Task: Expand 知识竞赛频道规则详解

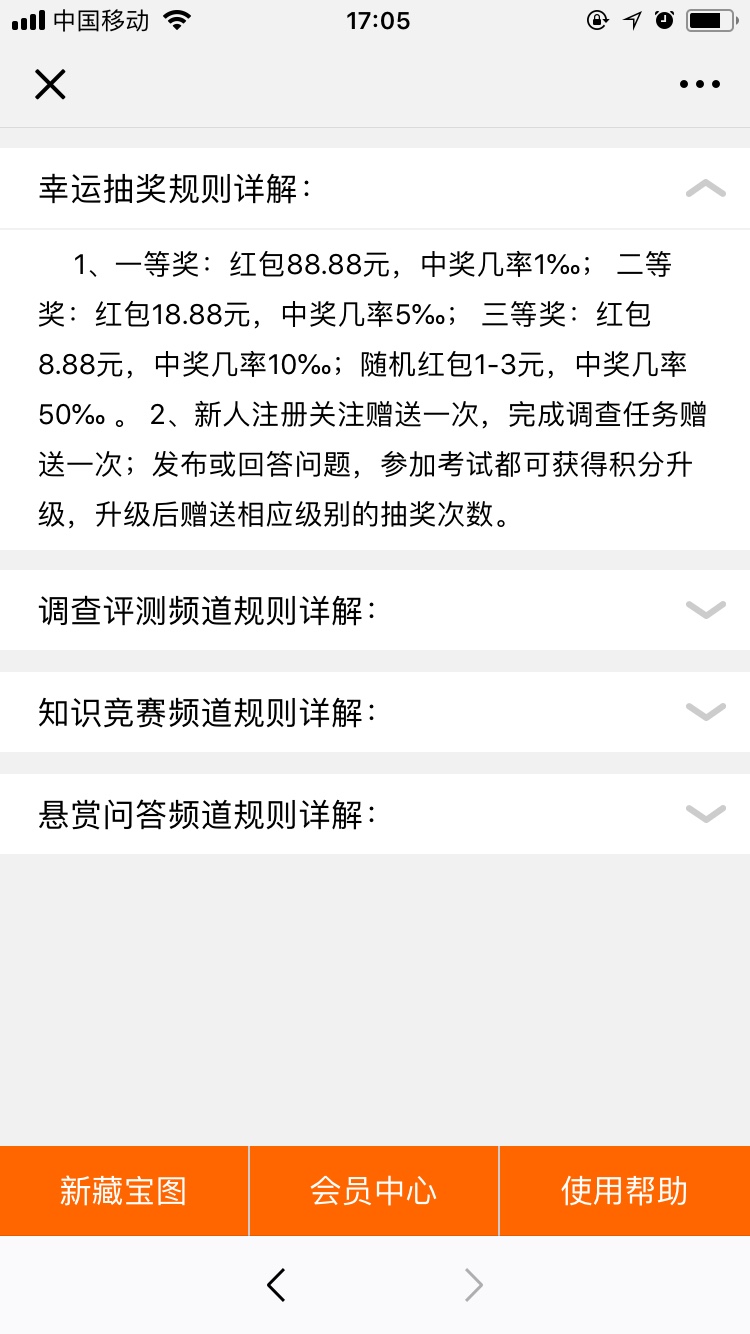Action: (375, 712)
